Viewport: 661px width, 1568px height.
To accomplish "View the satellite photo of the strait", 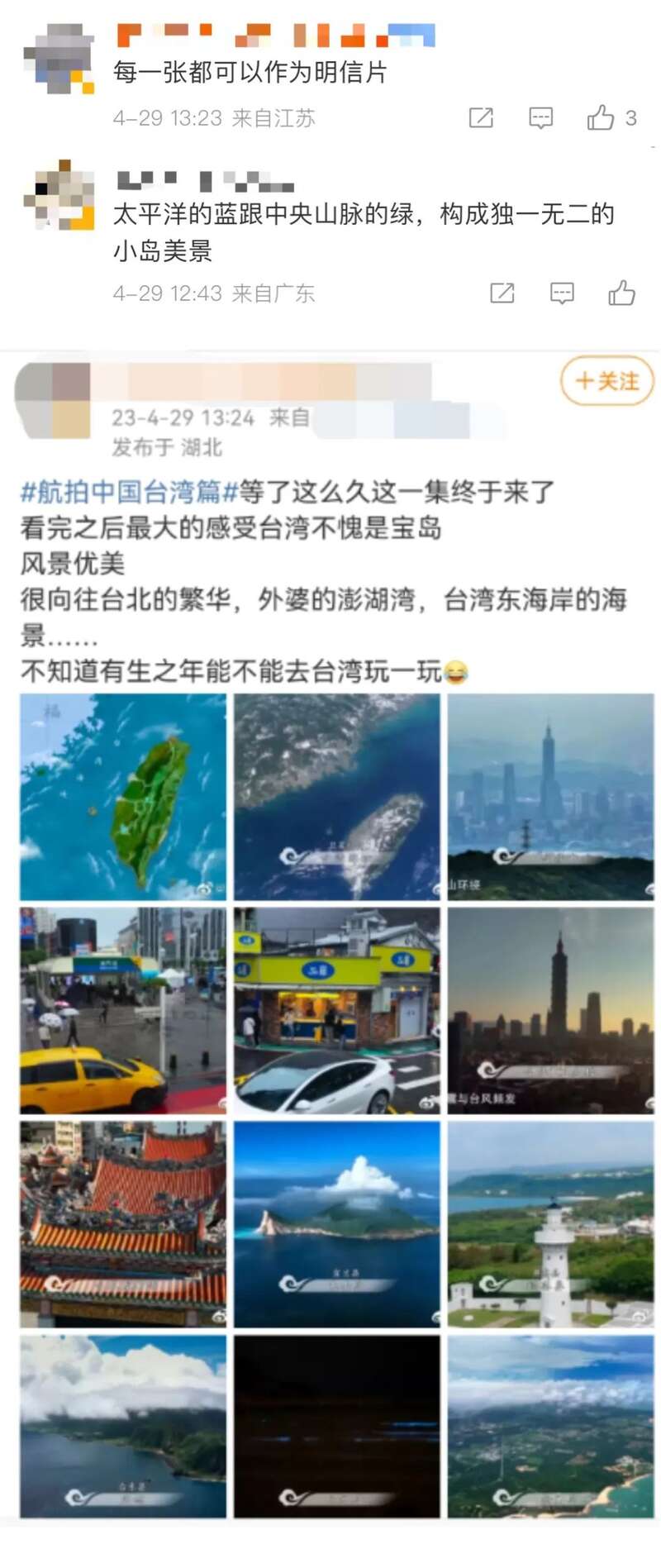I will 337,797.
